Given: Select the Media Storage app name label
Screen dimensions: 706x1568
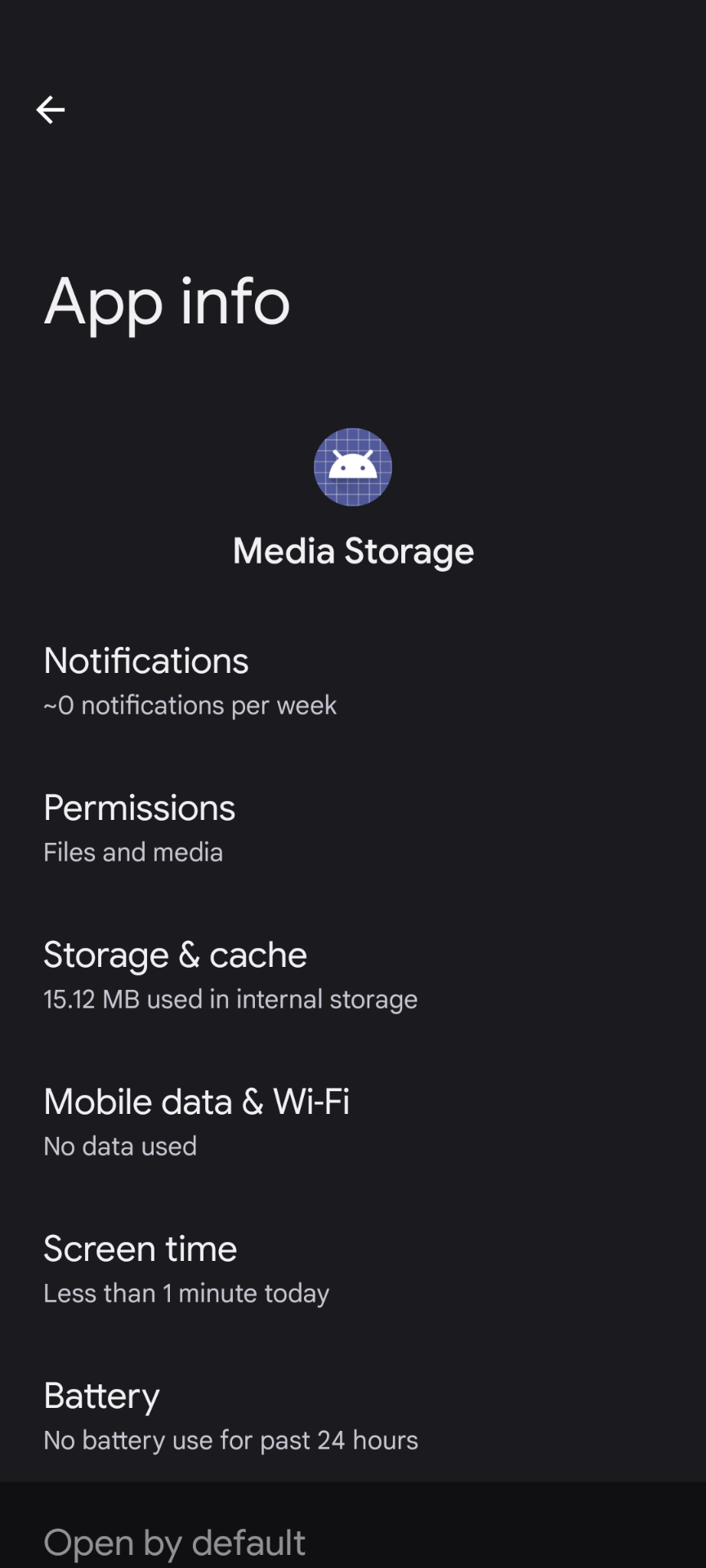Looking at the screenshot, I should click(353, 551).
